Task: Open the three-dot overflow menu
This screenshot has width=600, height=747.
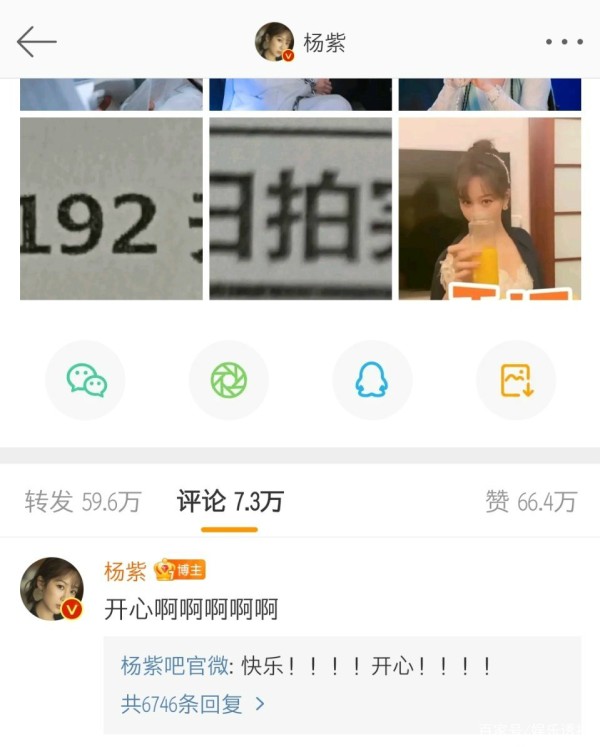Action: click(564, 42)
